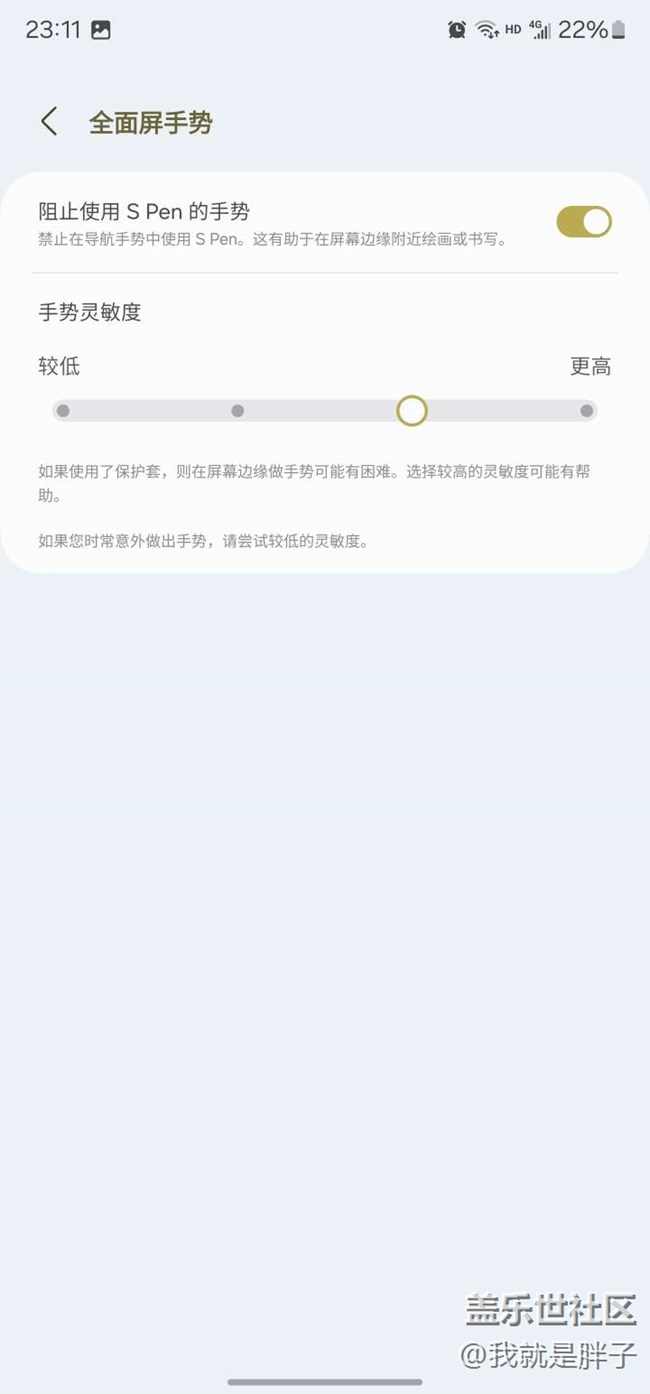Select the second sensitivity stop on slider

coord(238,411)
